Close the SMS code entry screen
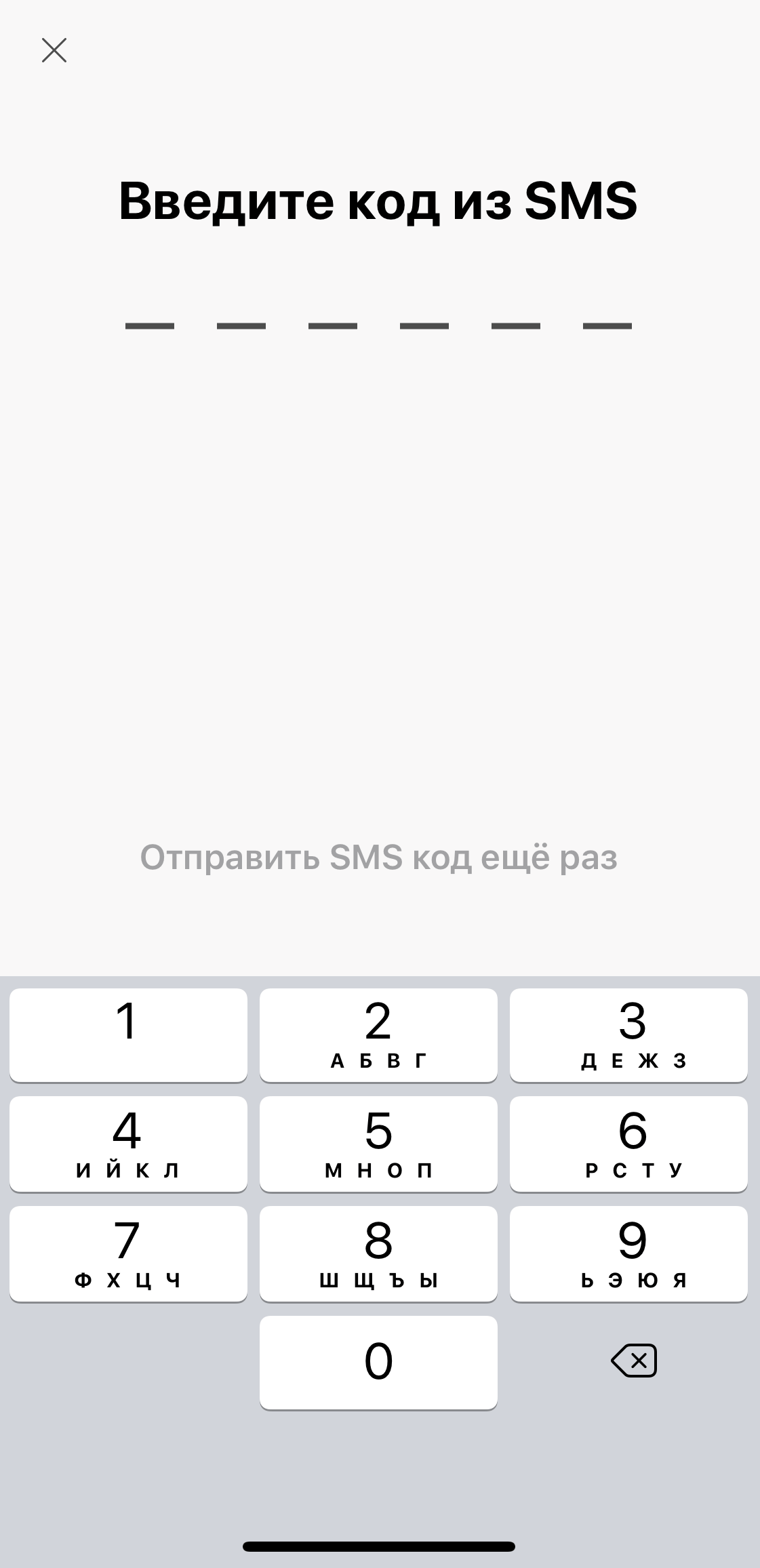Image resolution: width=760 pixels, height=1568 pixels. pyautogui.click(x=54, y=50)
